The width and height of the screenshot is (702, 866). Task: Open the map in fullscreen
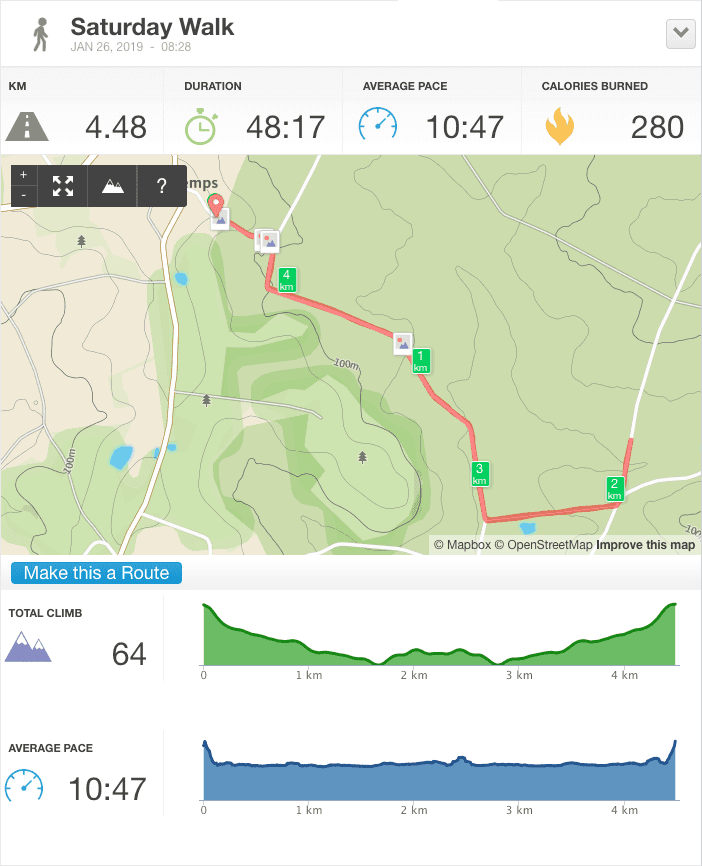(63, 186)
